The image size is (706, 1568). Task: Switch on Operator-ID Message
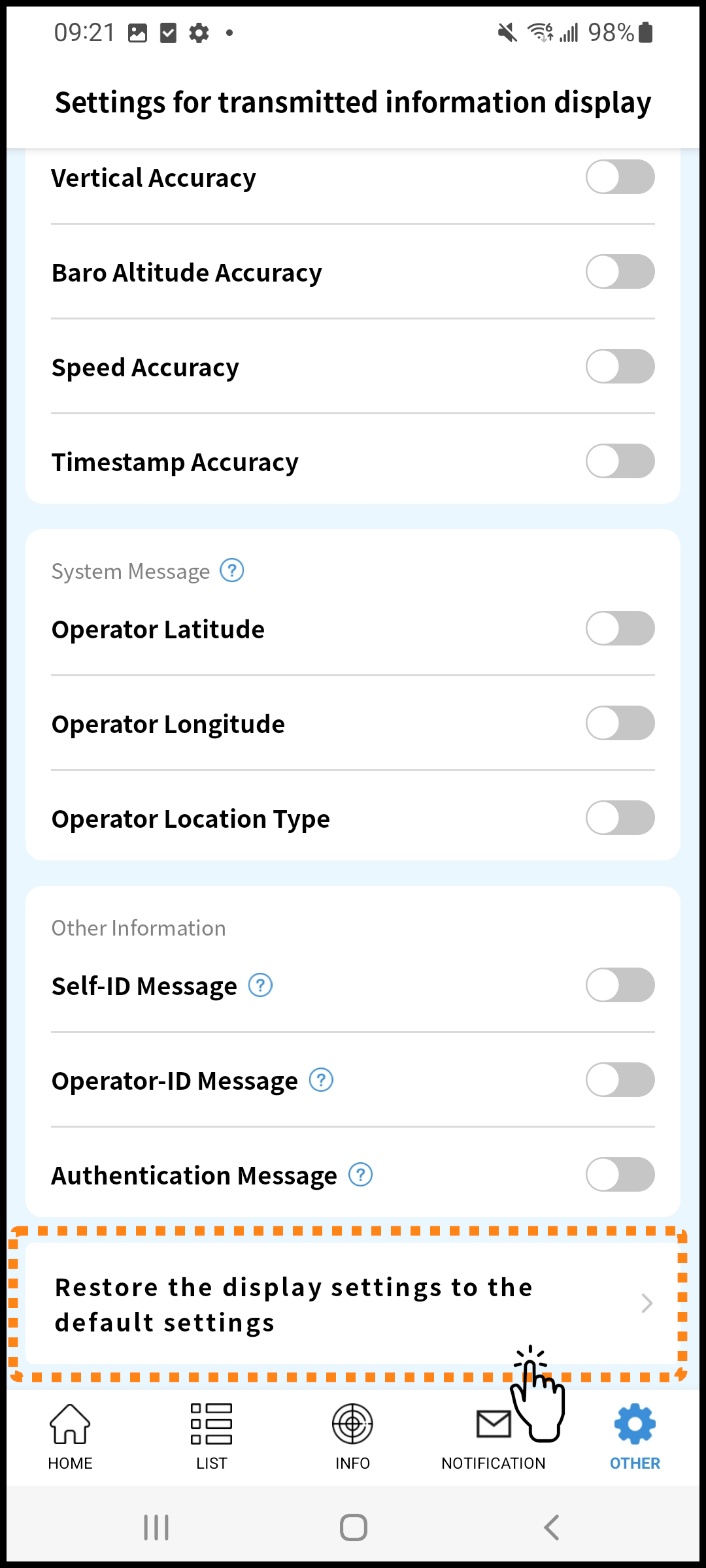[x=620, y=1080]
